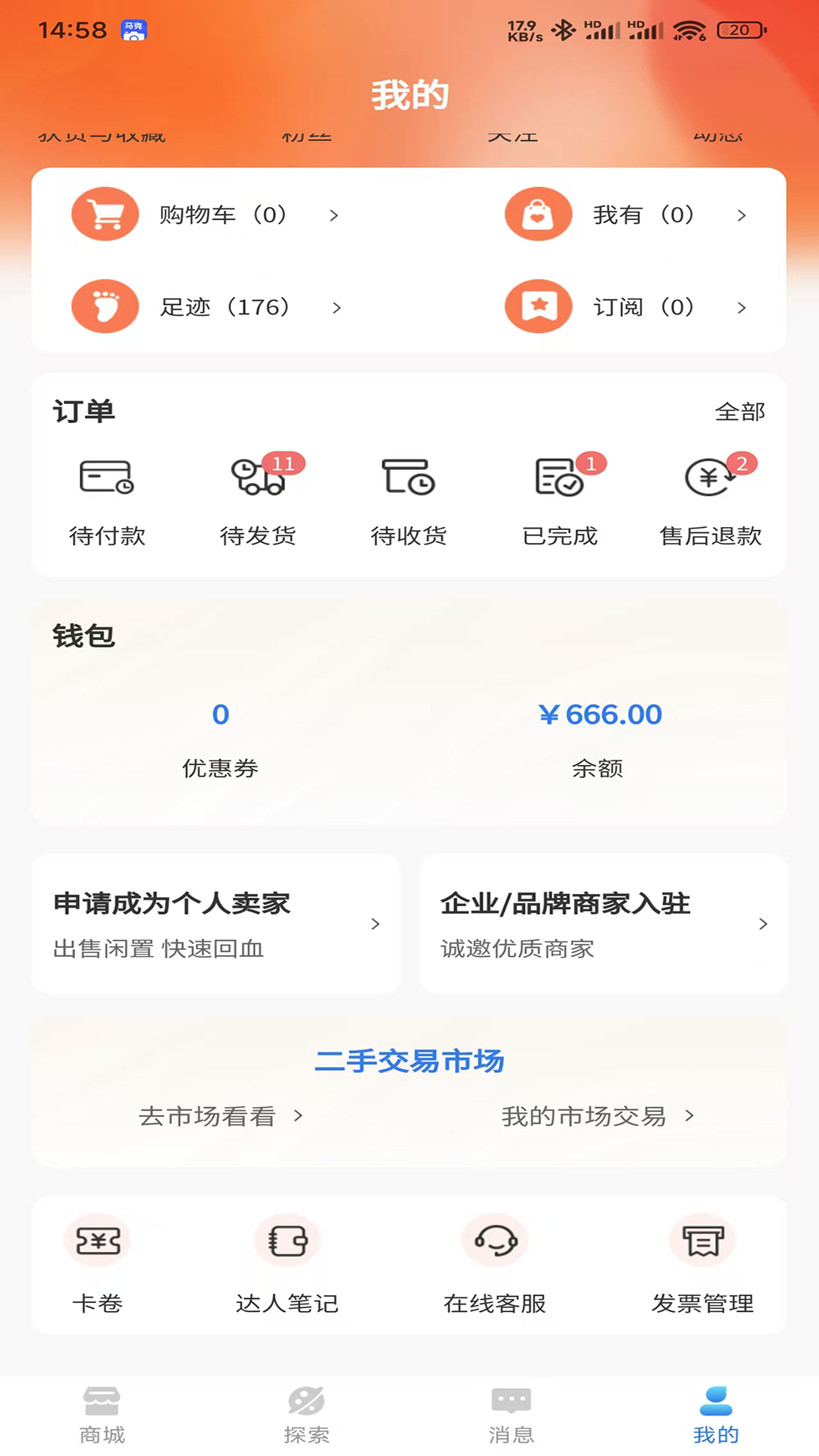Click 全部 to view all orders
Viewport: 819px width, 1456px height.
(740, 411)
